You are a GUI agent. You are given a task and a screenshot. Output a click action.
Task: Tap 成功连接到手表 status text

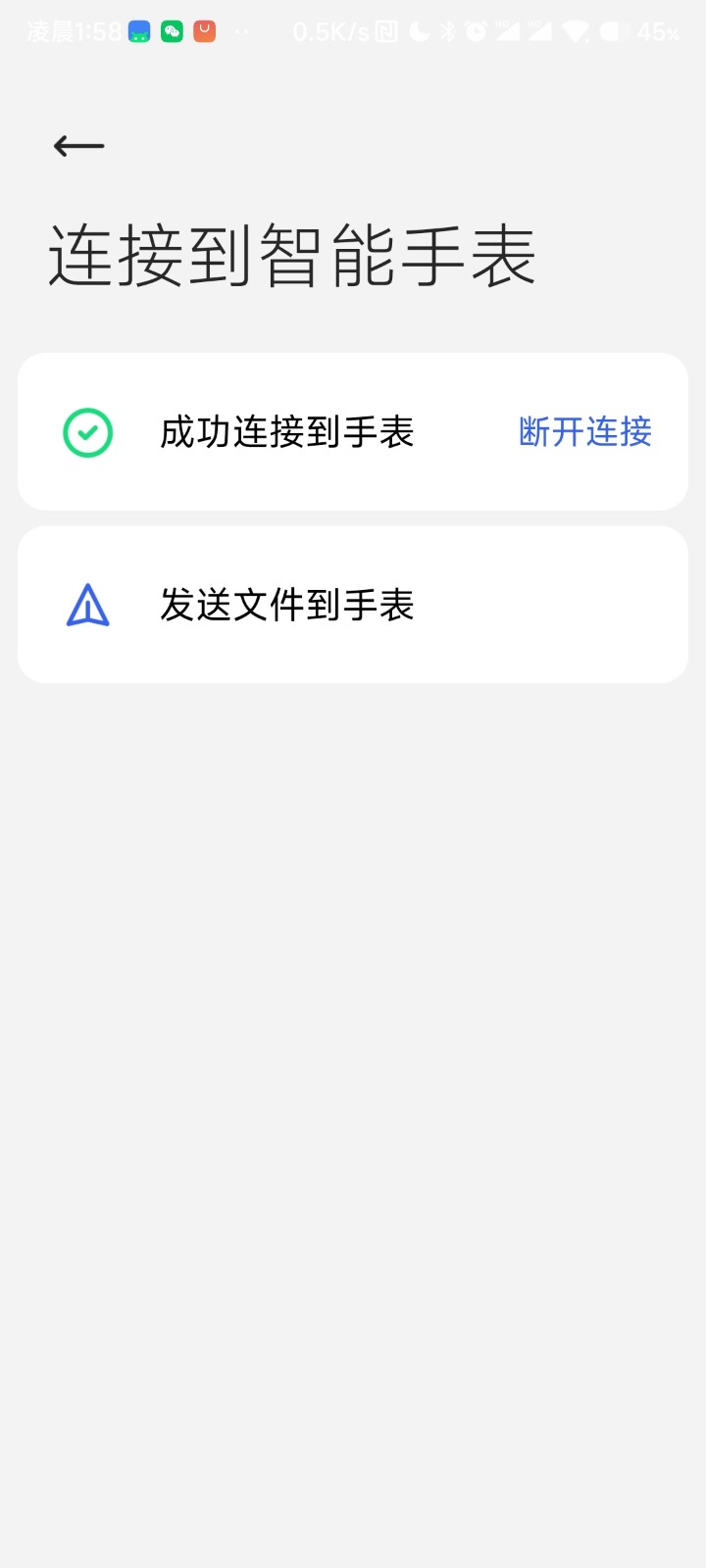click(x=287, y=431)
